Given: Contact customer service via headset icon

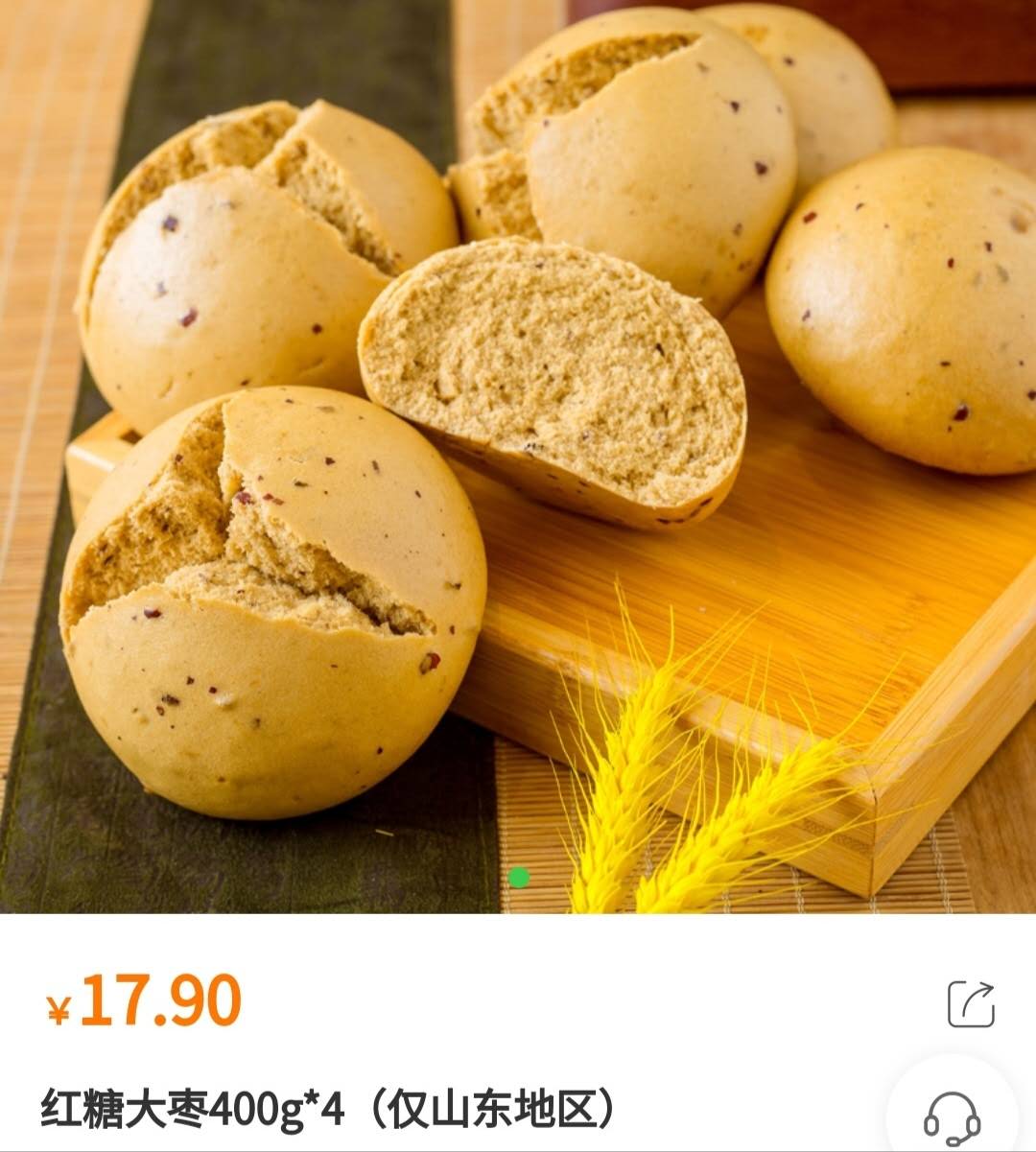Looking at the screenshot, I should 952,1117.
